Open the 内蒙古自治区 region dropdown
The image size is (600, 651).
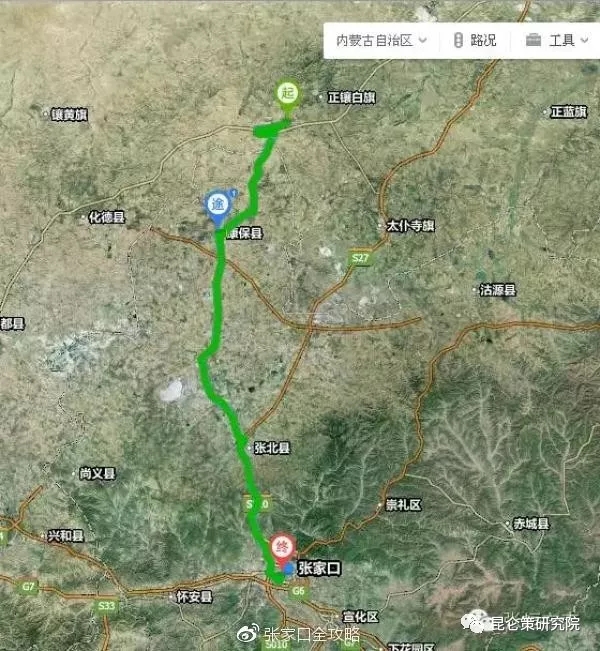[x=381, y=40]
